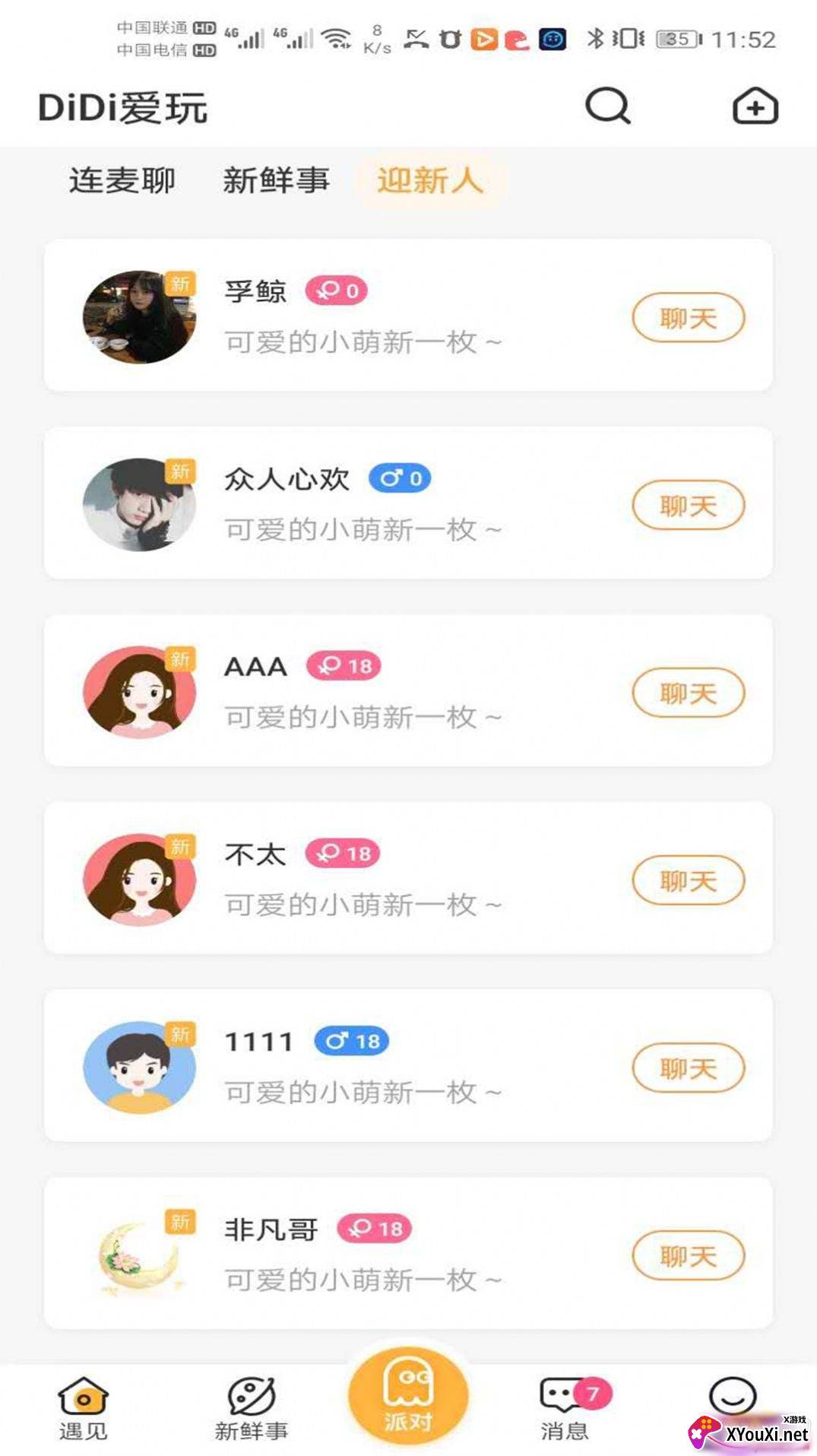Start a chat with user 1111

pos(686,1067)
